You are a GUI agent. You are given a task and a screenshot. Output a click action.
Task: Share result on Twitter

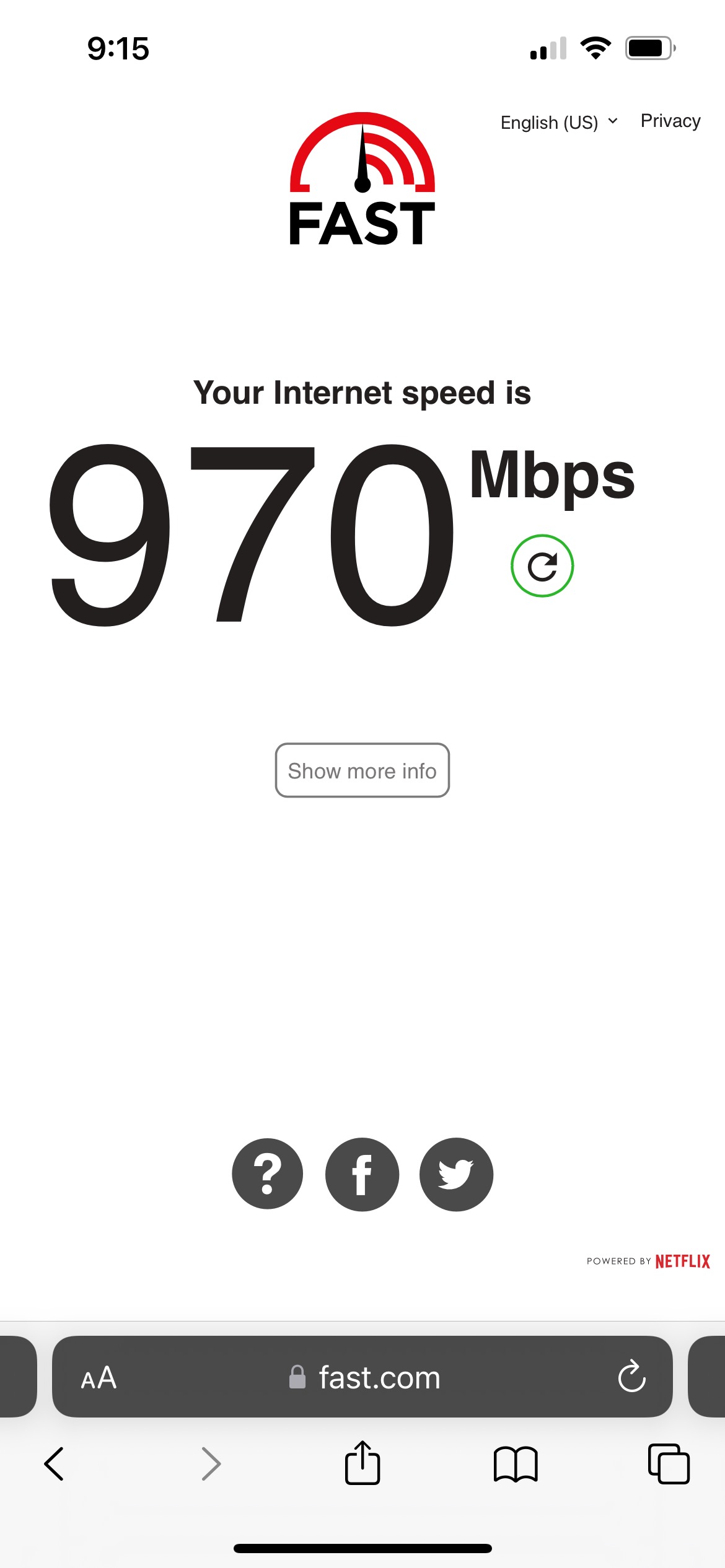pyautogui.click(x=457, y=1174)
